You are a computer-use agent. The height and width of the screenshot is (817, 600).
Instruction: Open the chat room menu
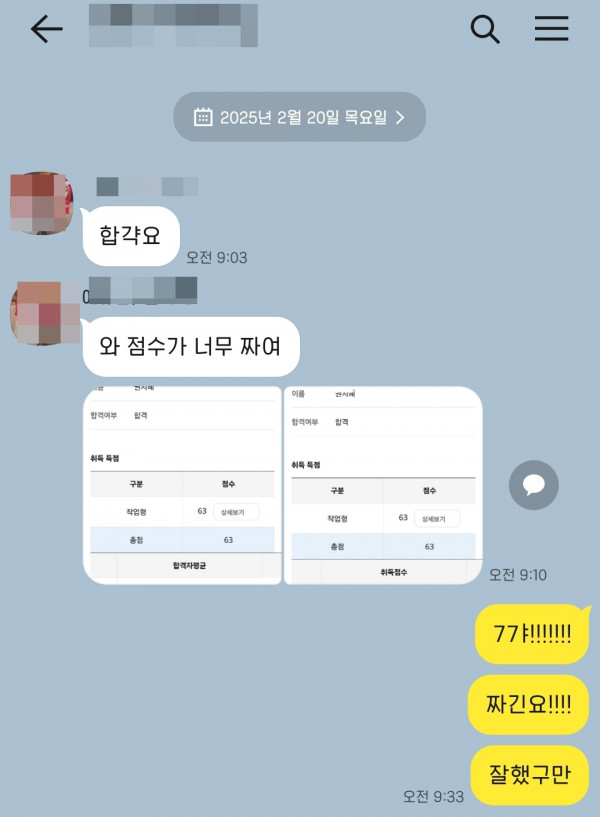point(551,30)
